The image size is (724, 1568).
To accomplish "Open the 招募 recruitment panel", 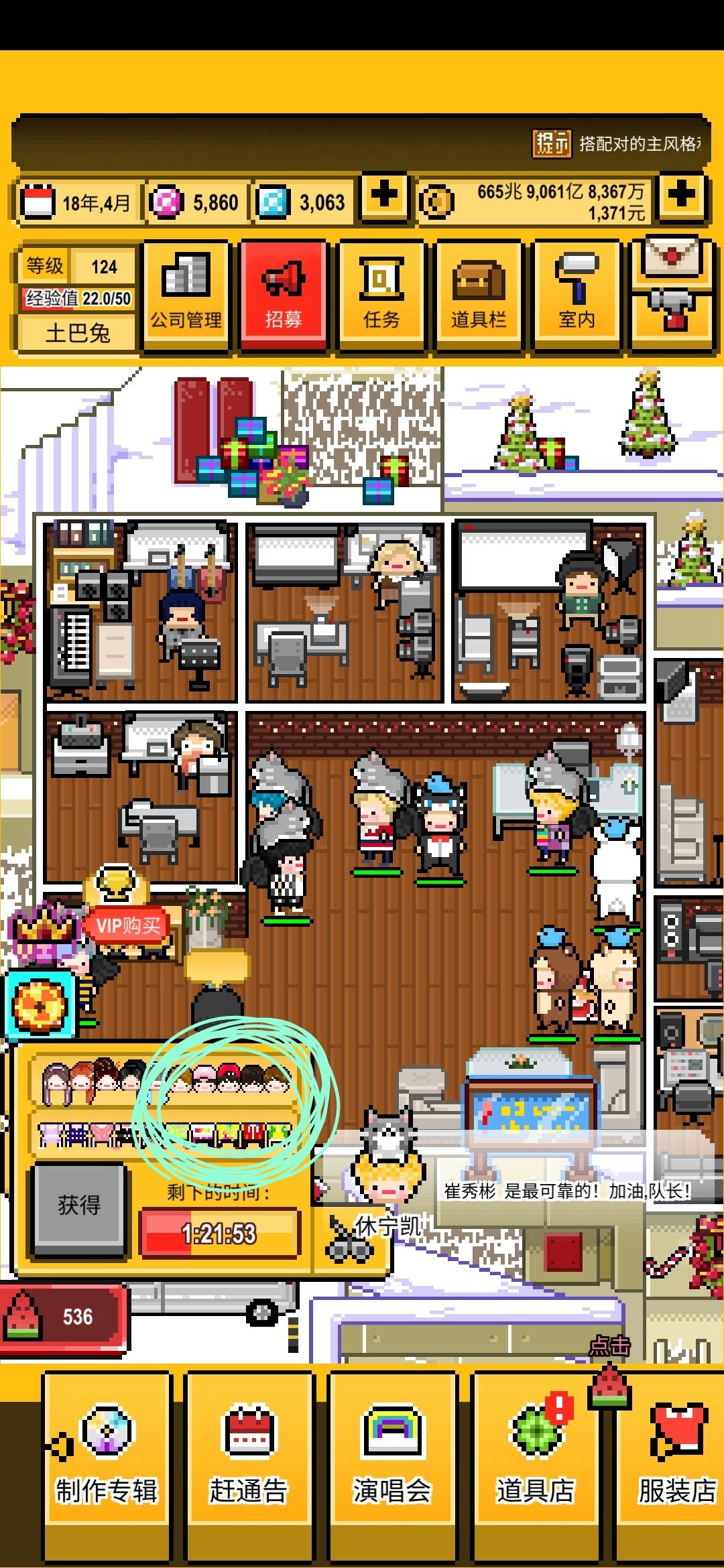I will click(282, 295).
